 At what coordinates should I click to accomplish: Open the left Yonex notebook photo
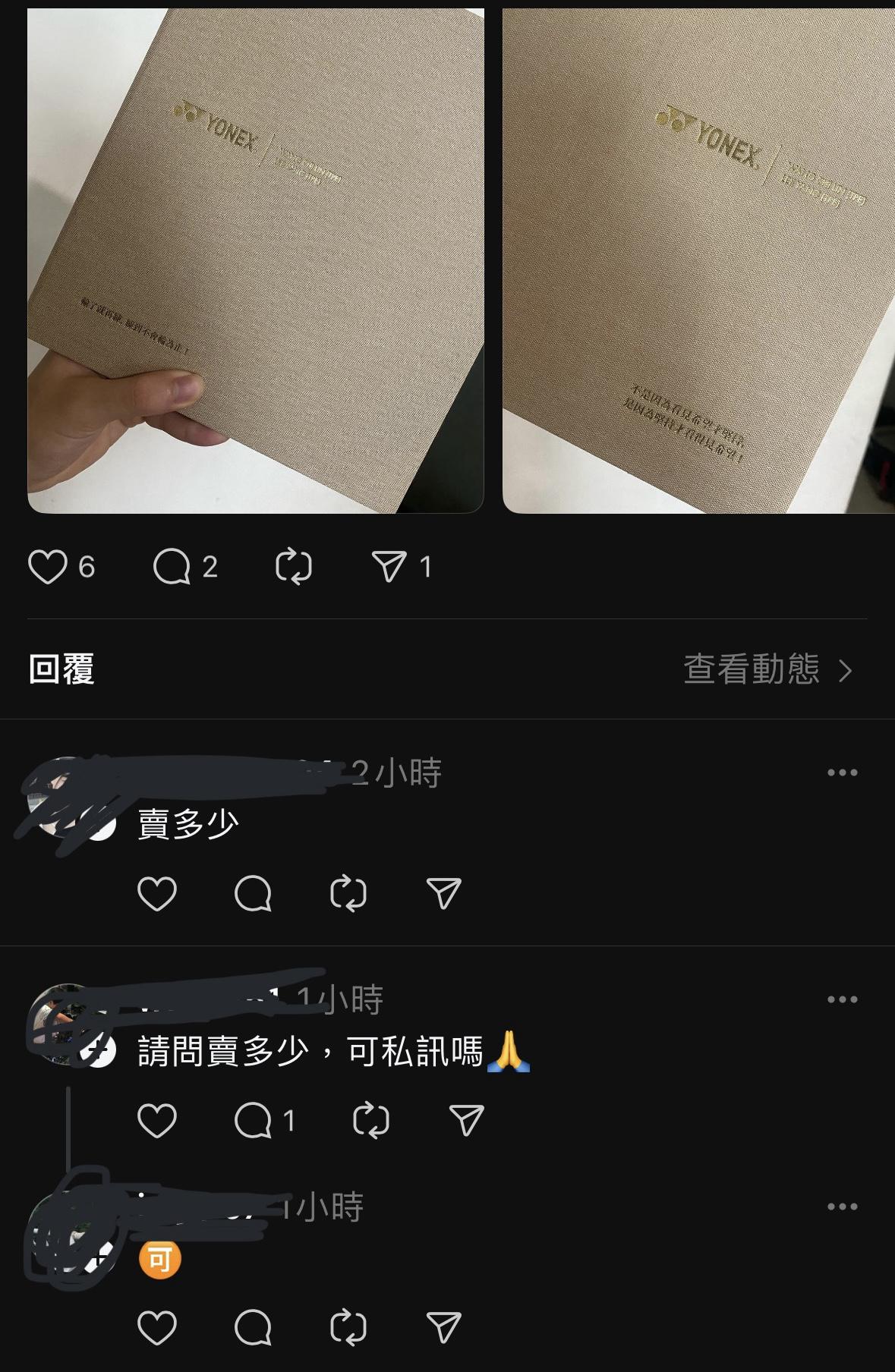[x=256, y=260]
